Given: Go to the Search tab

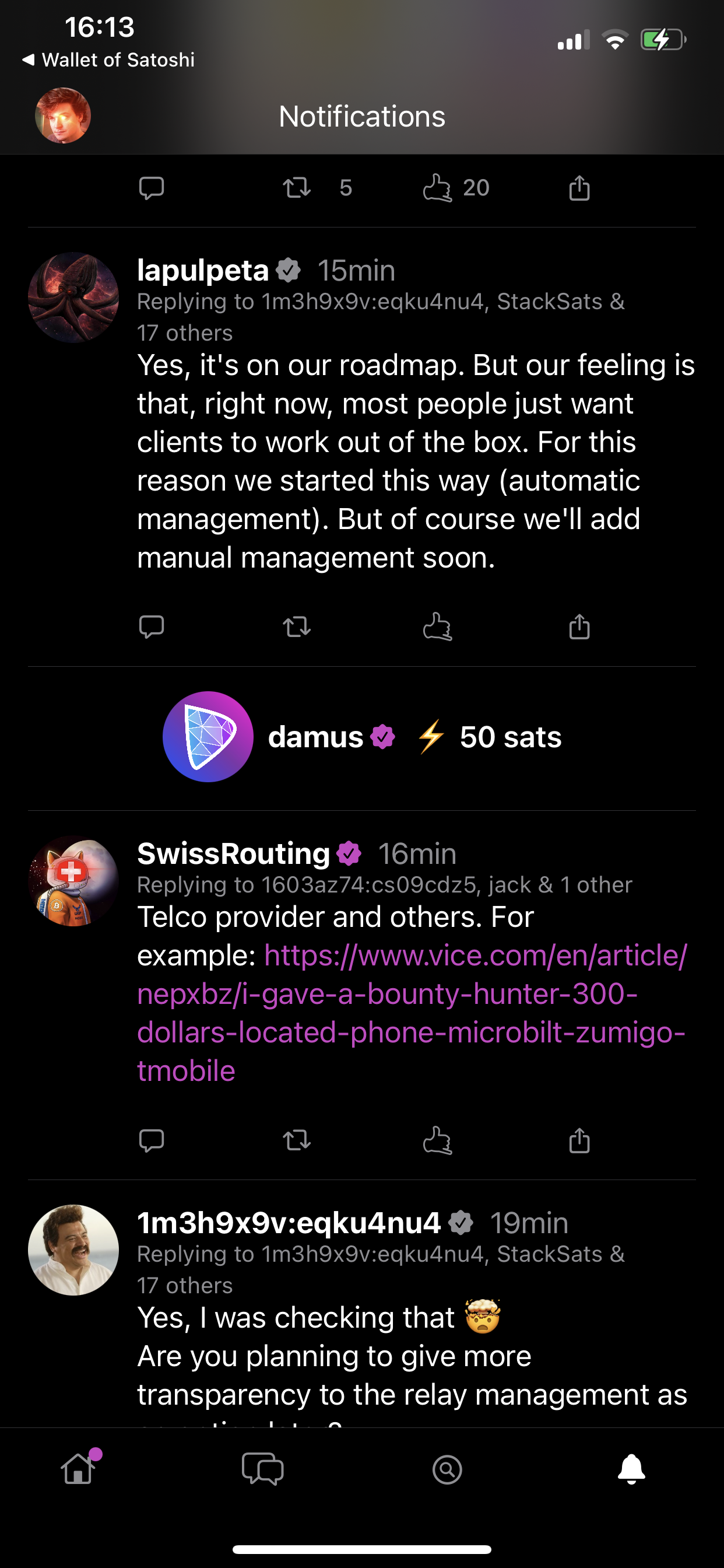Looking at the screenshot, I should [447, 1470].
